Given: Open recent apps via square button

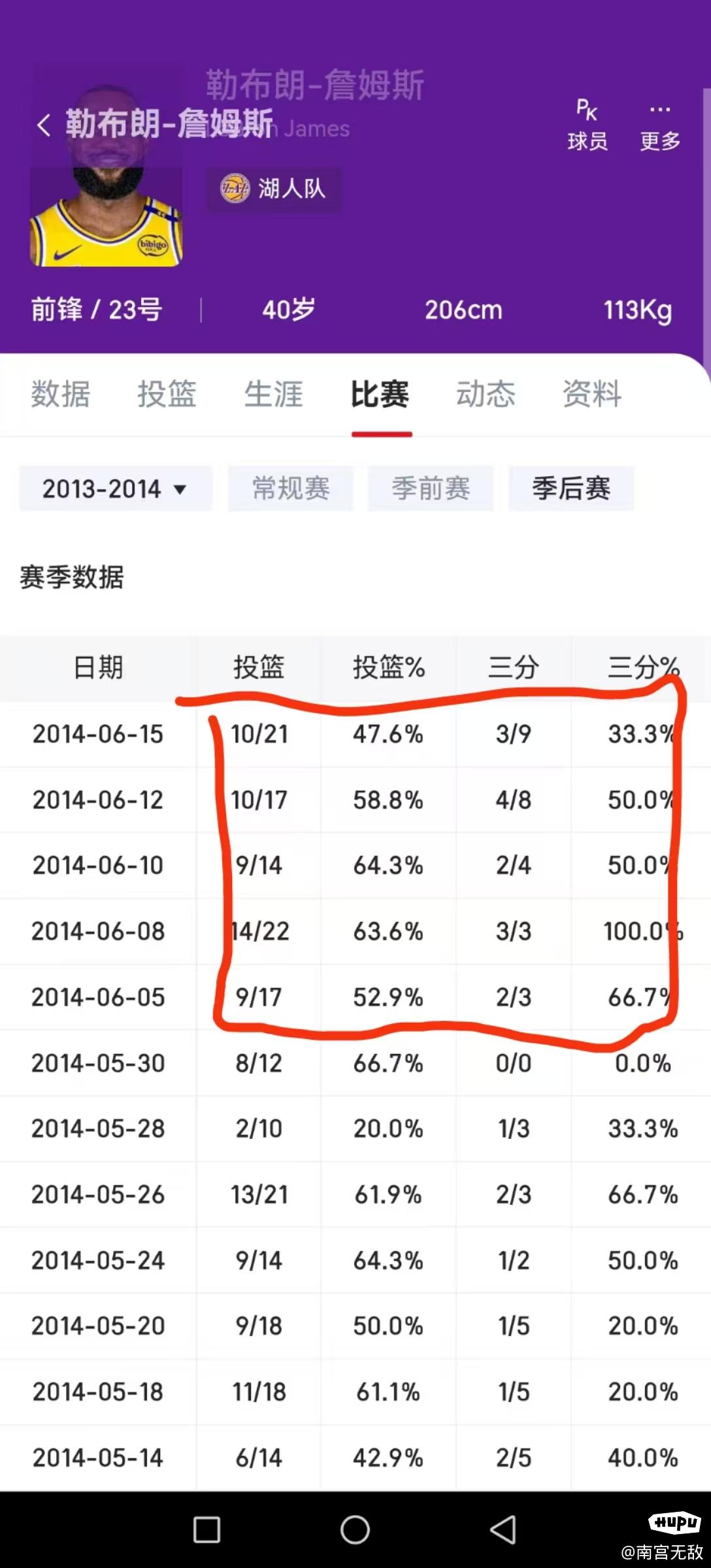Looking at the screenshot, I should tap(207, 1529).
